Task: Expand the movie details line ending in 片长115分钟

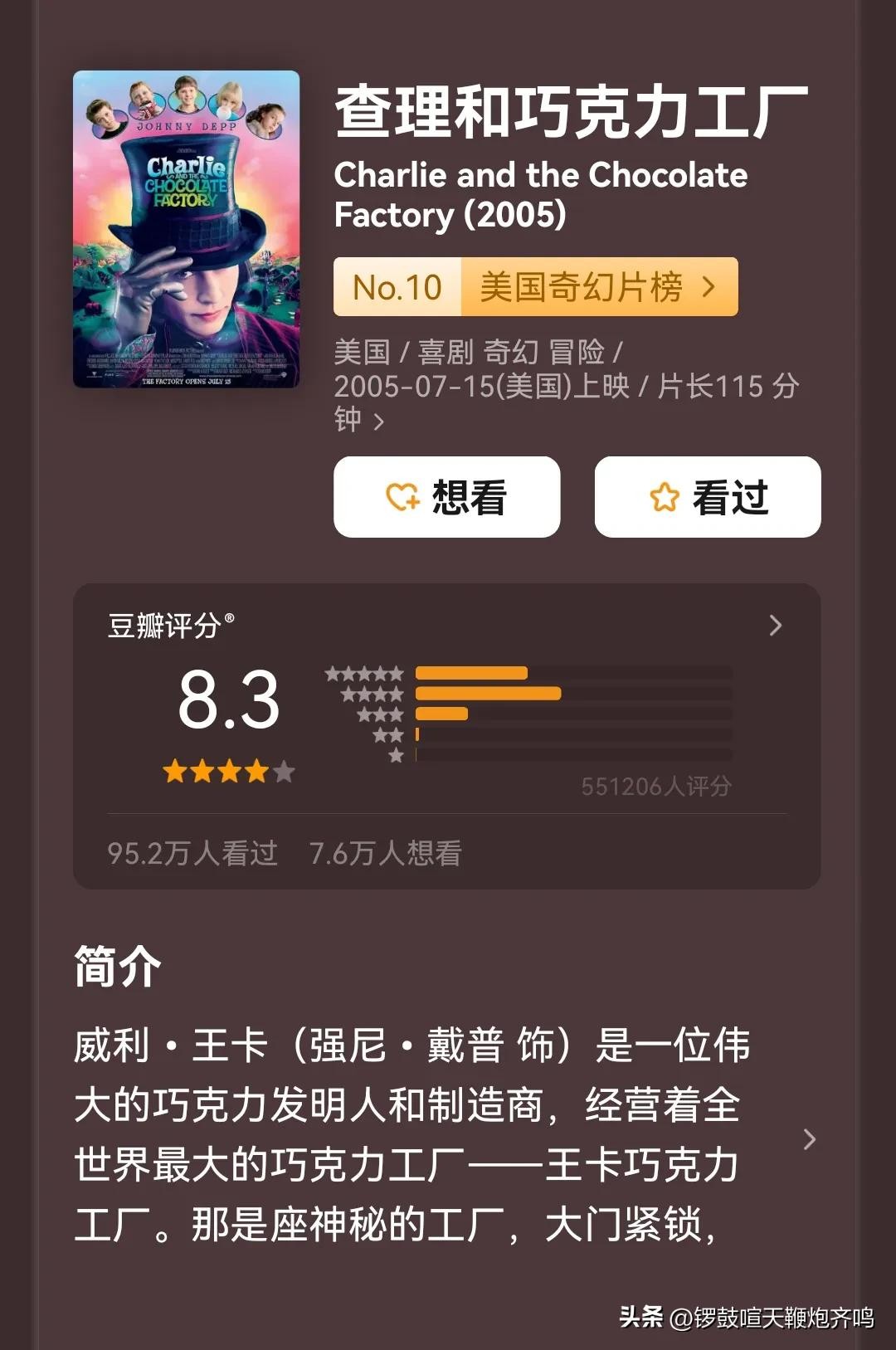Action: (x=377, y=422)
